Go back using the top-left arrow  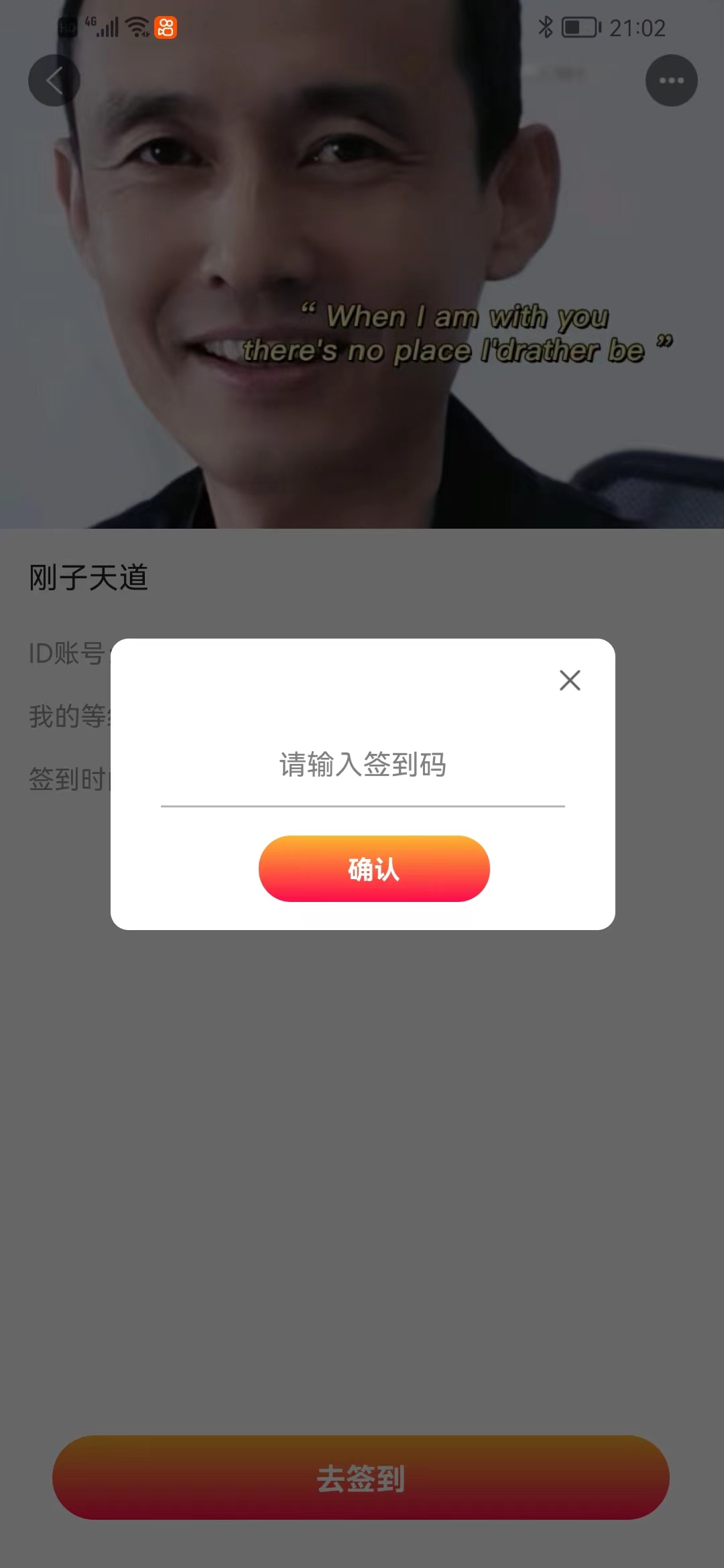pyautogui.click(x=54, y=80)
